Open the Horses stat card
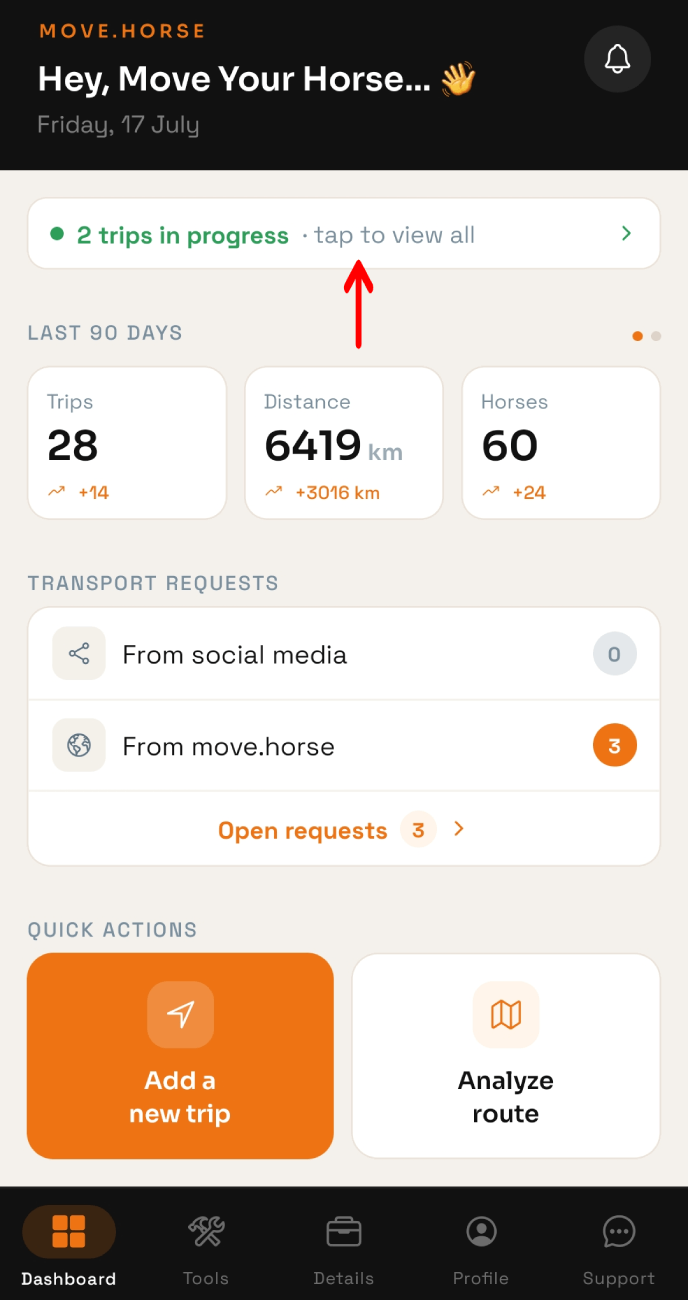Image resolution: width=688 pixels, height=1300 pixels. tap(561, 443)
